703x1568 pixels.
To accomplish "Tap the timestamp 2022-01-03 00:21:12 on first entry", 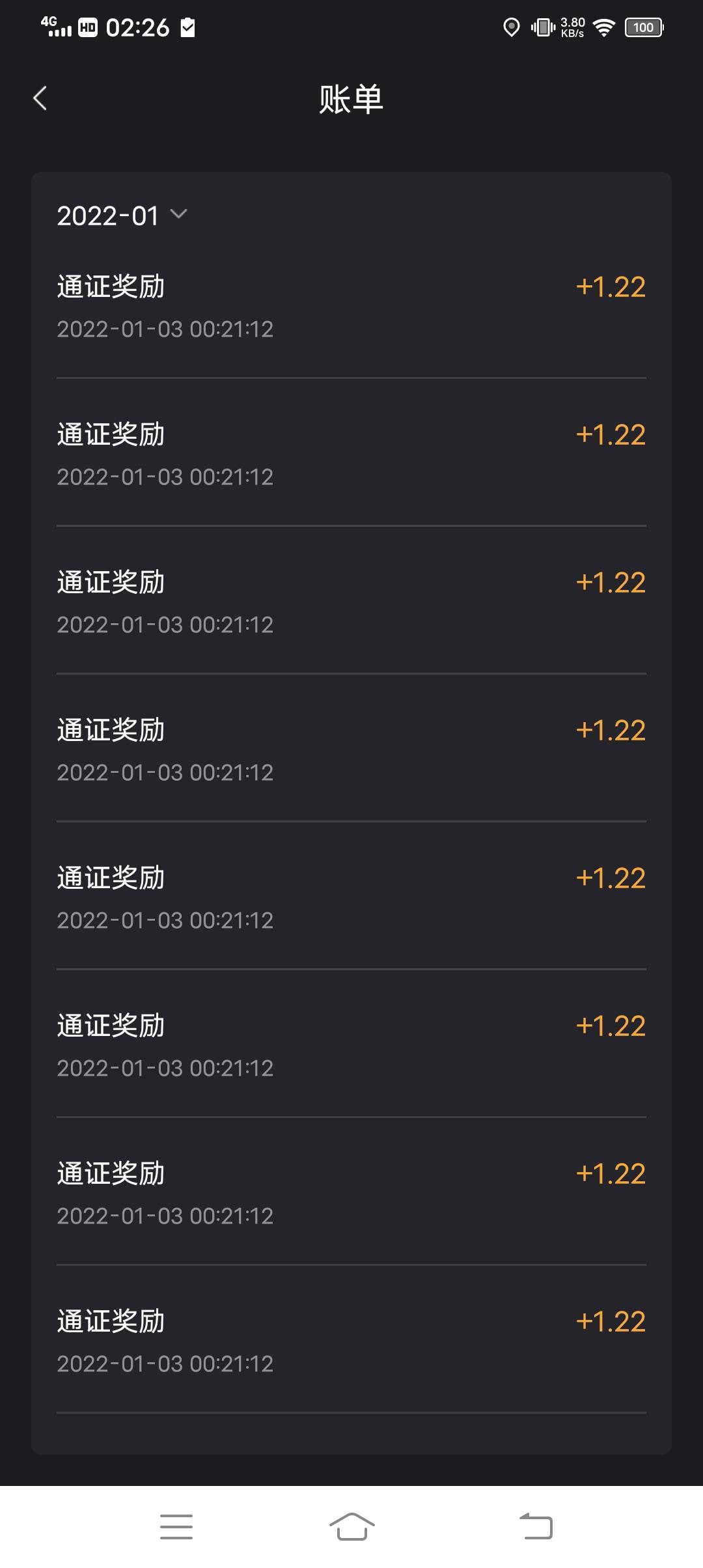I will 166,329.
